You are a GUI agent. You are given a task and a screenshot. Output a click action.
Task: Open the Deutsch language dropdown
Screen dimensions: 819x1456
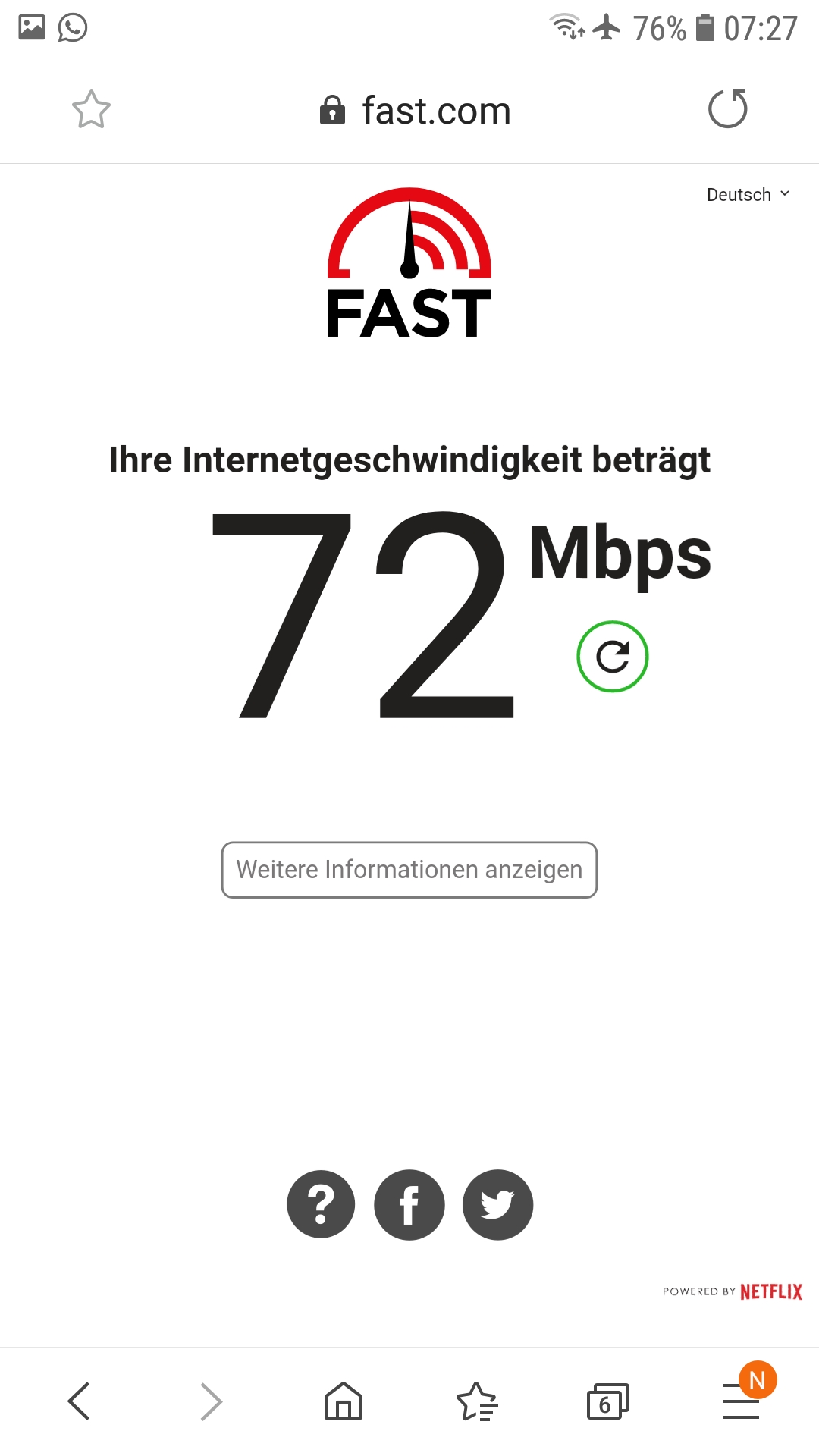tap(748, 195)
